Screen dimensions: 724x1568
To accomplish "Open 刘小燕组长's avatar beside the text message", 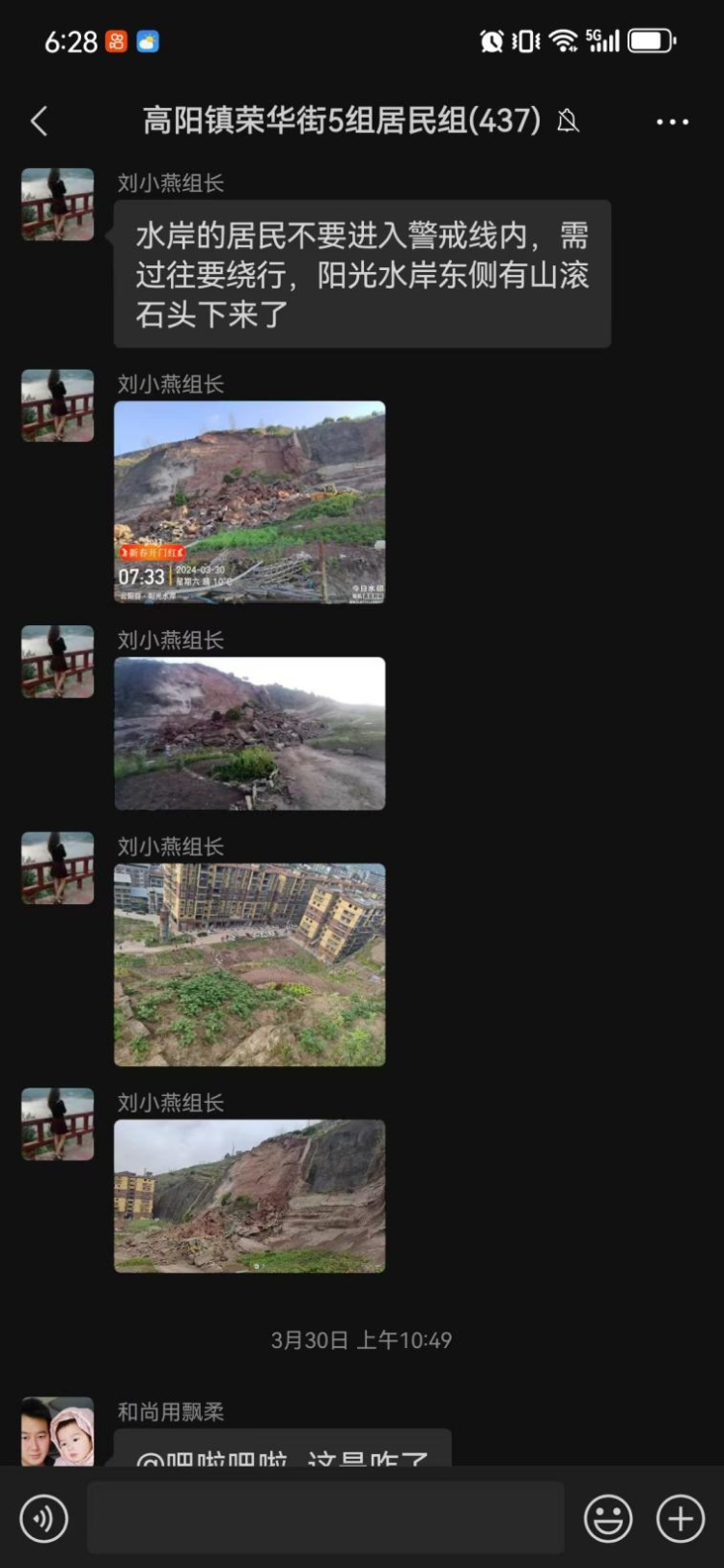I will 58,205.
